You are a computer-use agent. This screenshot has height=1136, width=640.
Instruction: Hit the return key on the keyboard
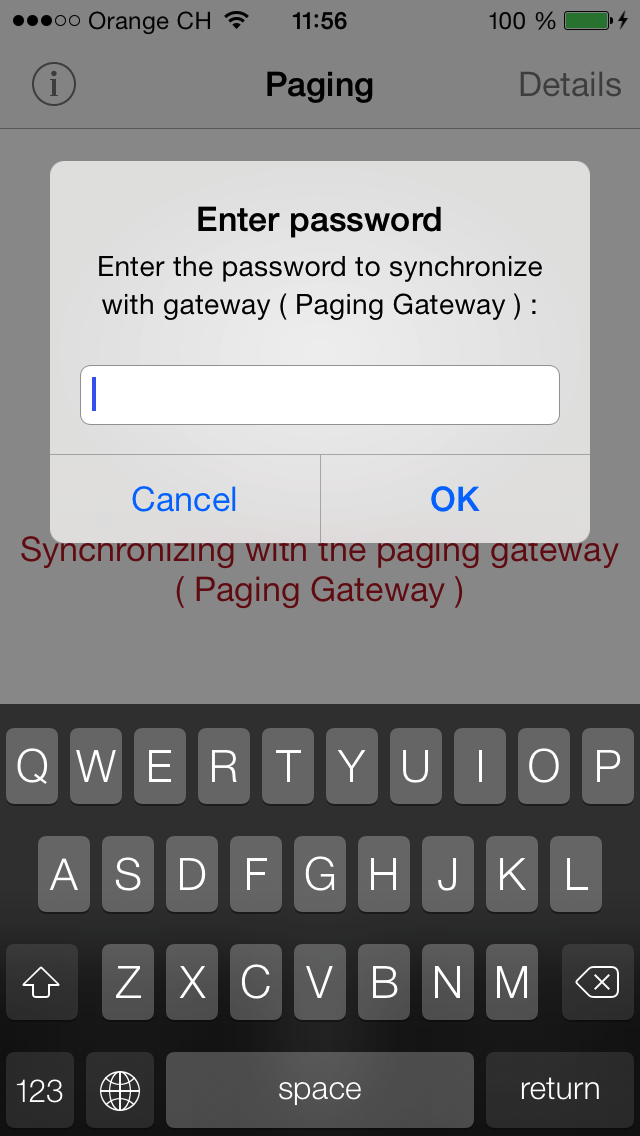(560, 1089)
